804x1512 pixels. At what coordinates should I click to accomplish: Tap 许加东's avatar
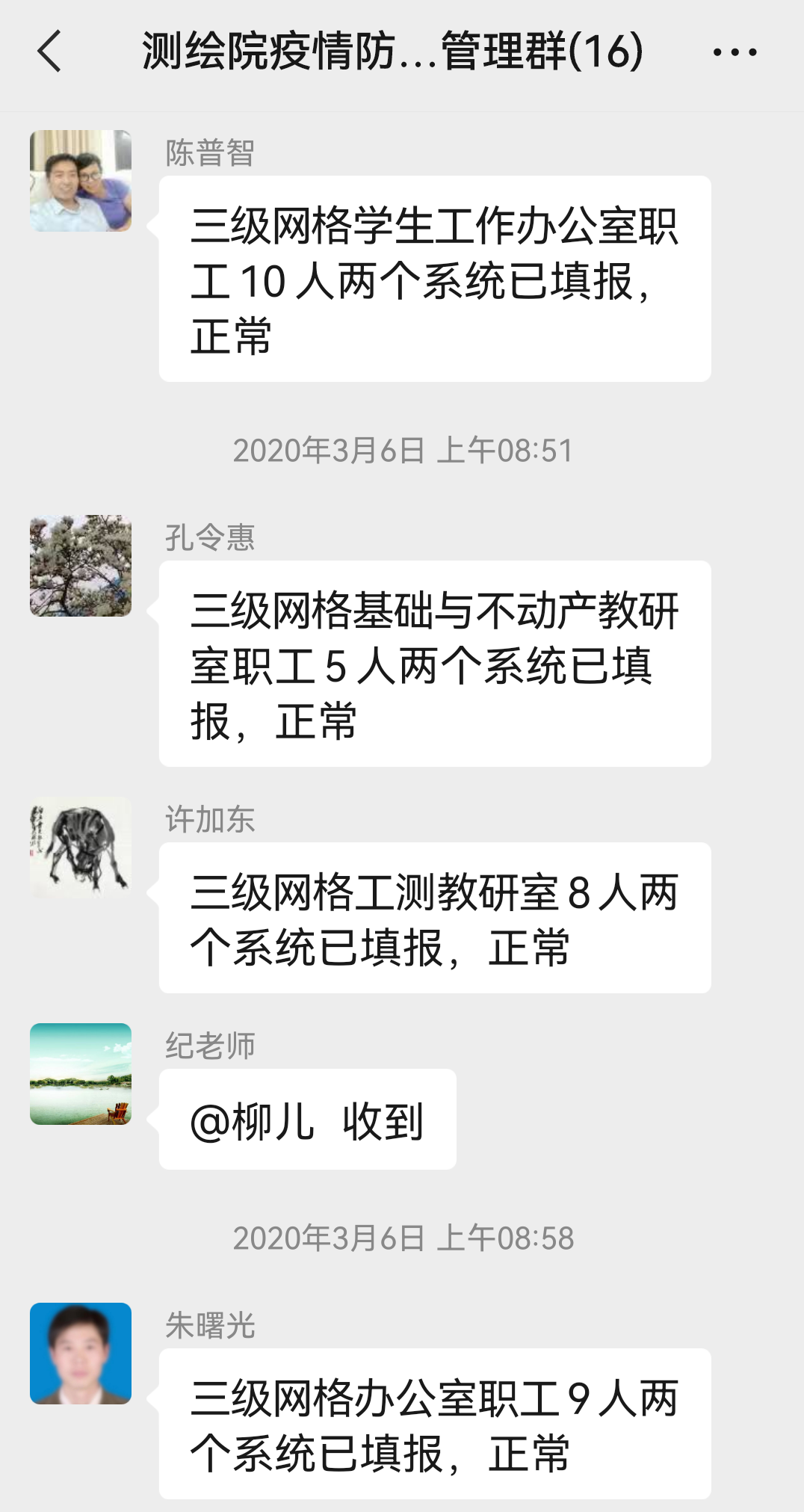(x=81, y=848)
